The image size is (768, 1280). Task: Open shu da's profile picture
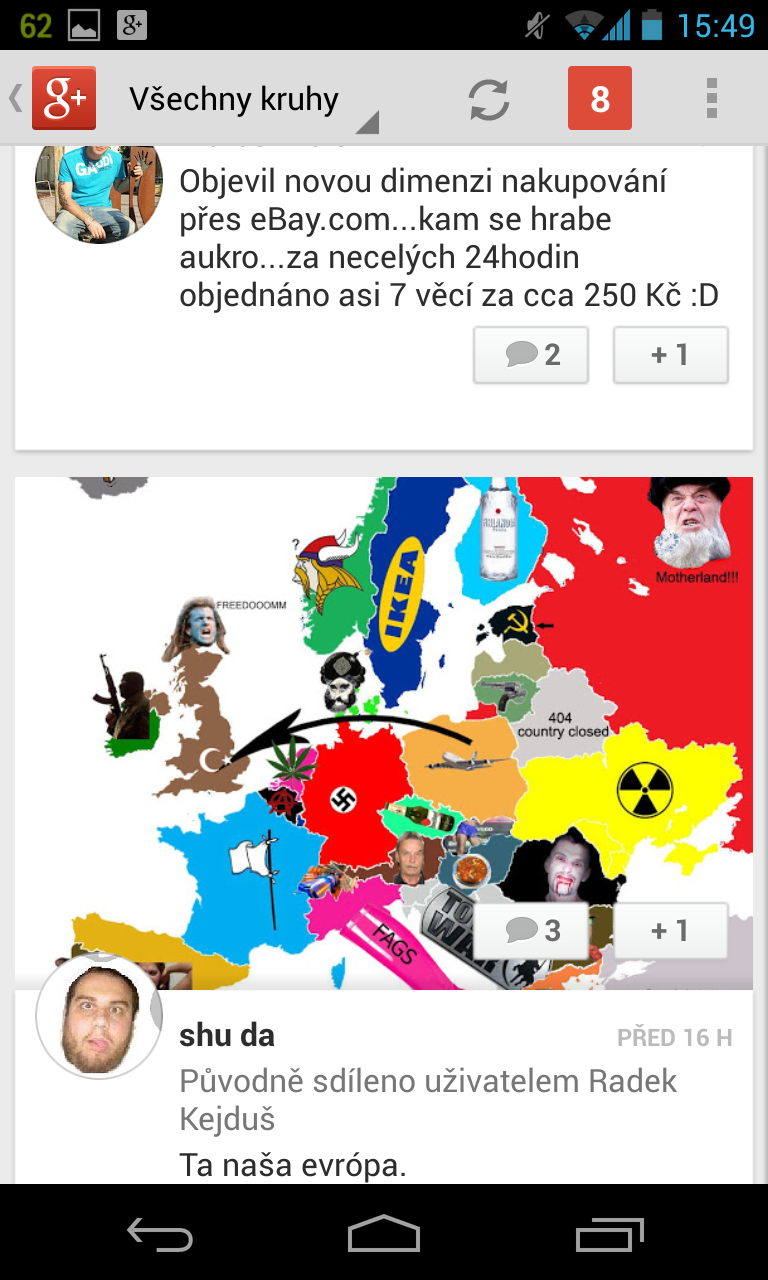pos(98,1015)
